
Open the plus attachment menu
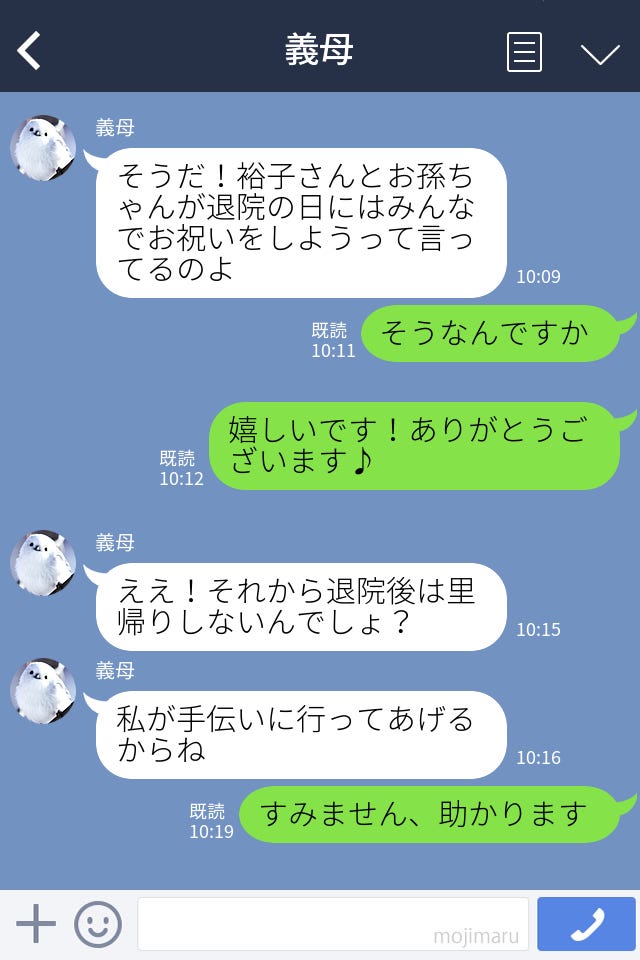pyautogui.click(x=36, y=924)
